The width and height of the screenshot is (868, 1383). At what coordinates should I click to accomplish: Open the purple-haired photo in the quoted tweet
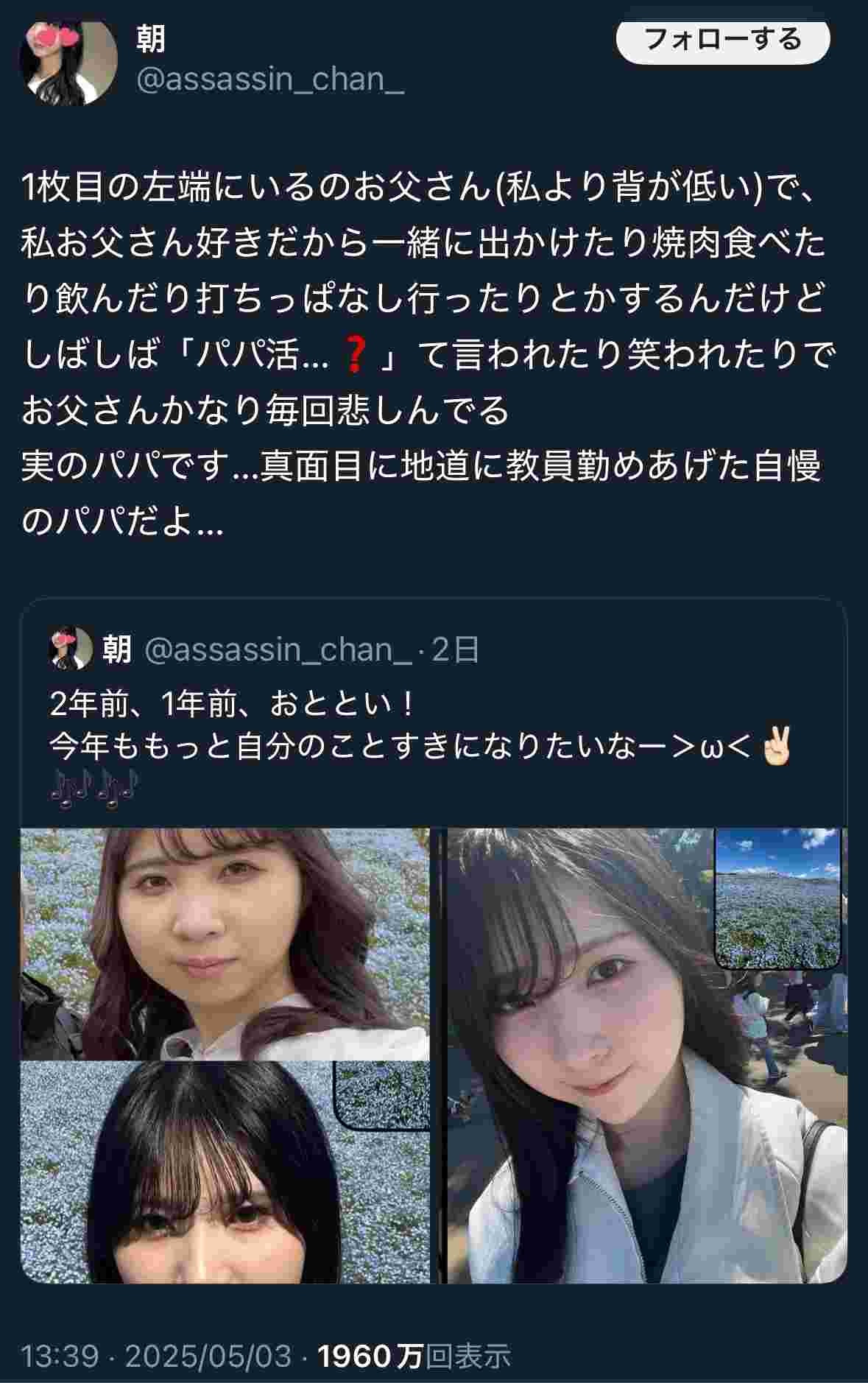[225, 943]
